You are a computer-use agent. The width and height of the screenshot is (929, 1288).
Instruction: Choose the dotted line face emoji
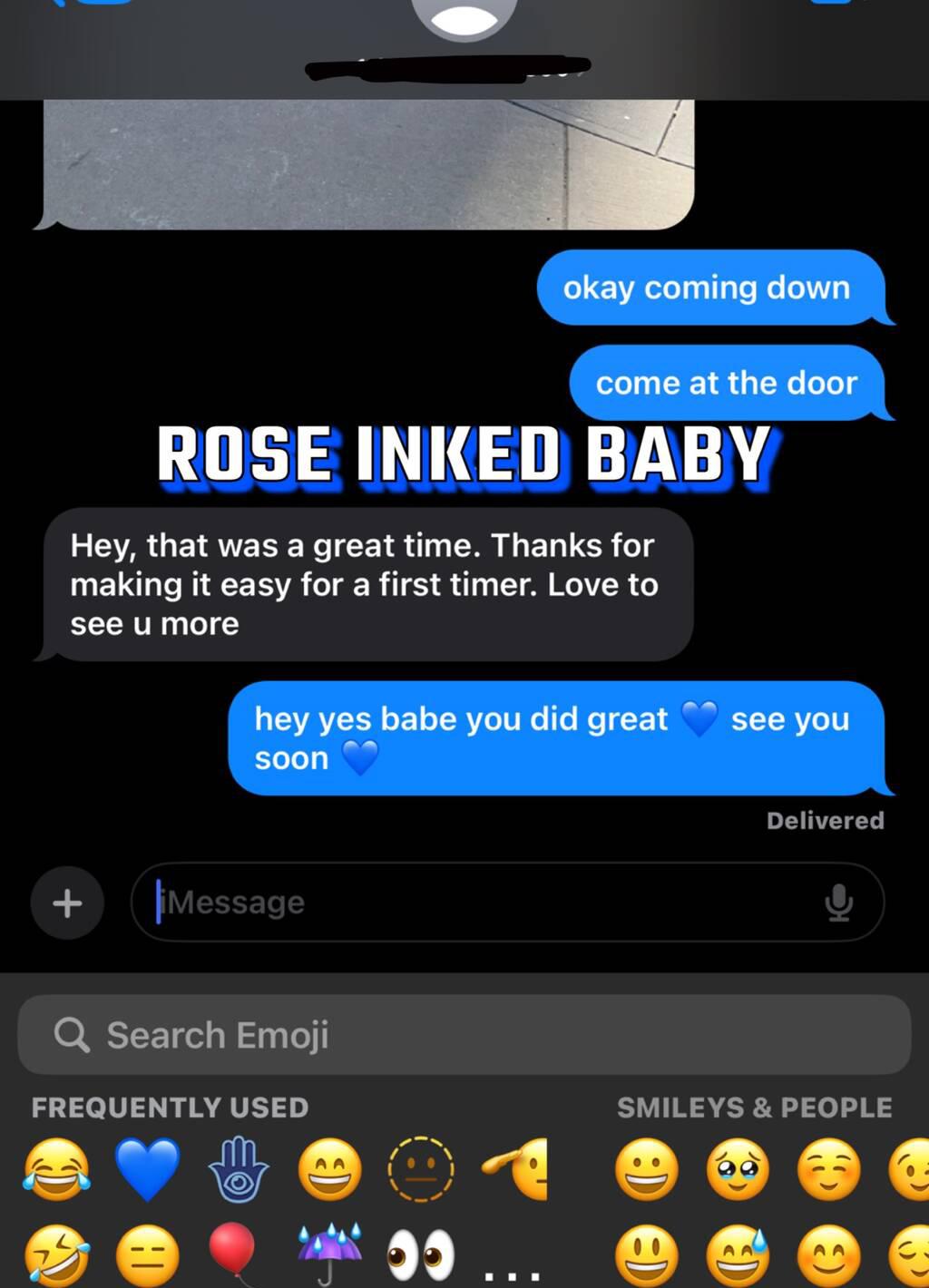coord(421,1170)
